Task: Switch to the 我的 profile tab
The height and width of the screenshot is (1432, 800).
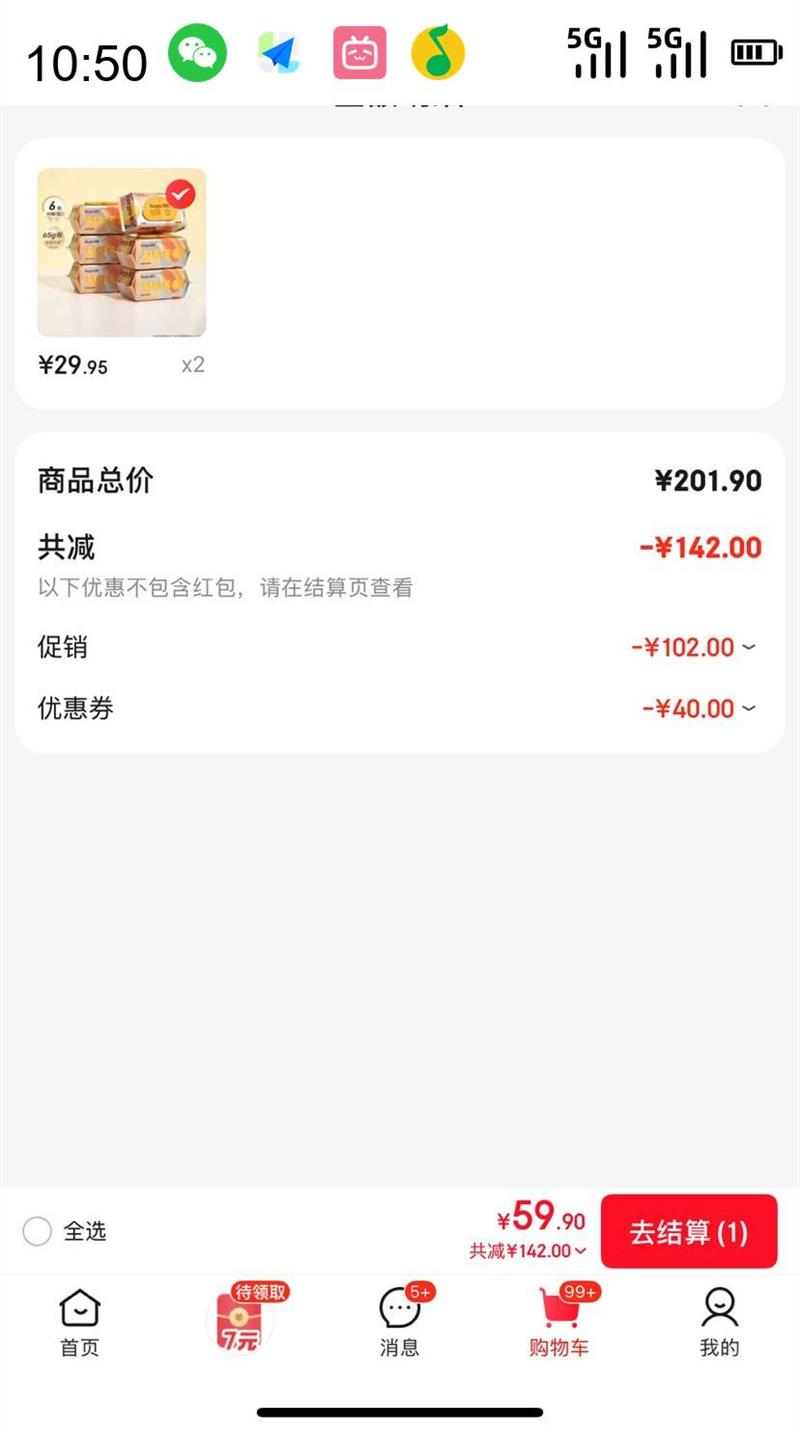Action: (x=719, y=1322)
